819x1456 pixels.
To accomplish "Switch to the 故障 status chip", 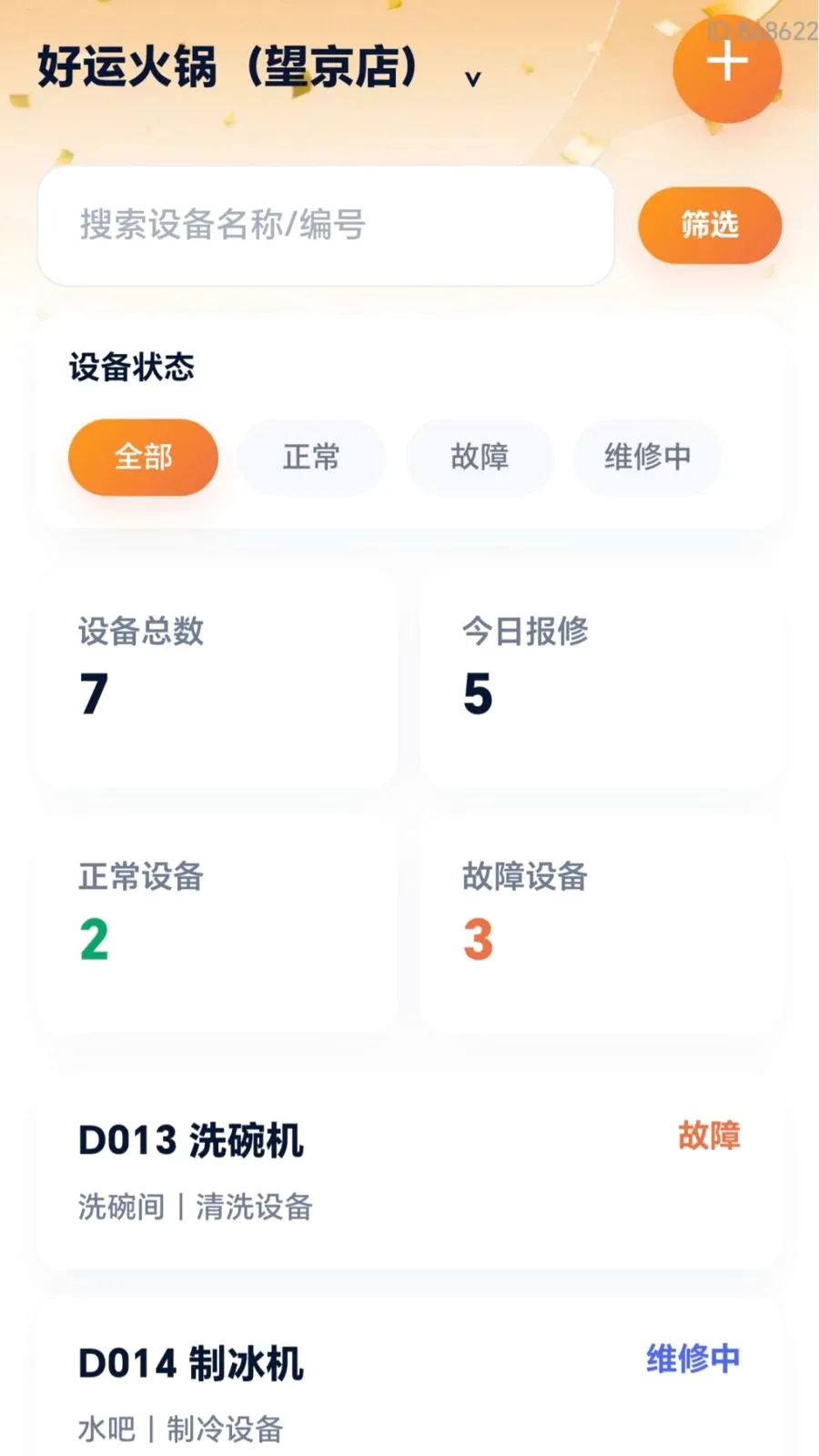I will [480, 457].
